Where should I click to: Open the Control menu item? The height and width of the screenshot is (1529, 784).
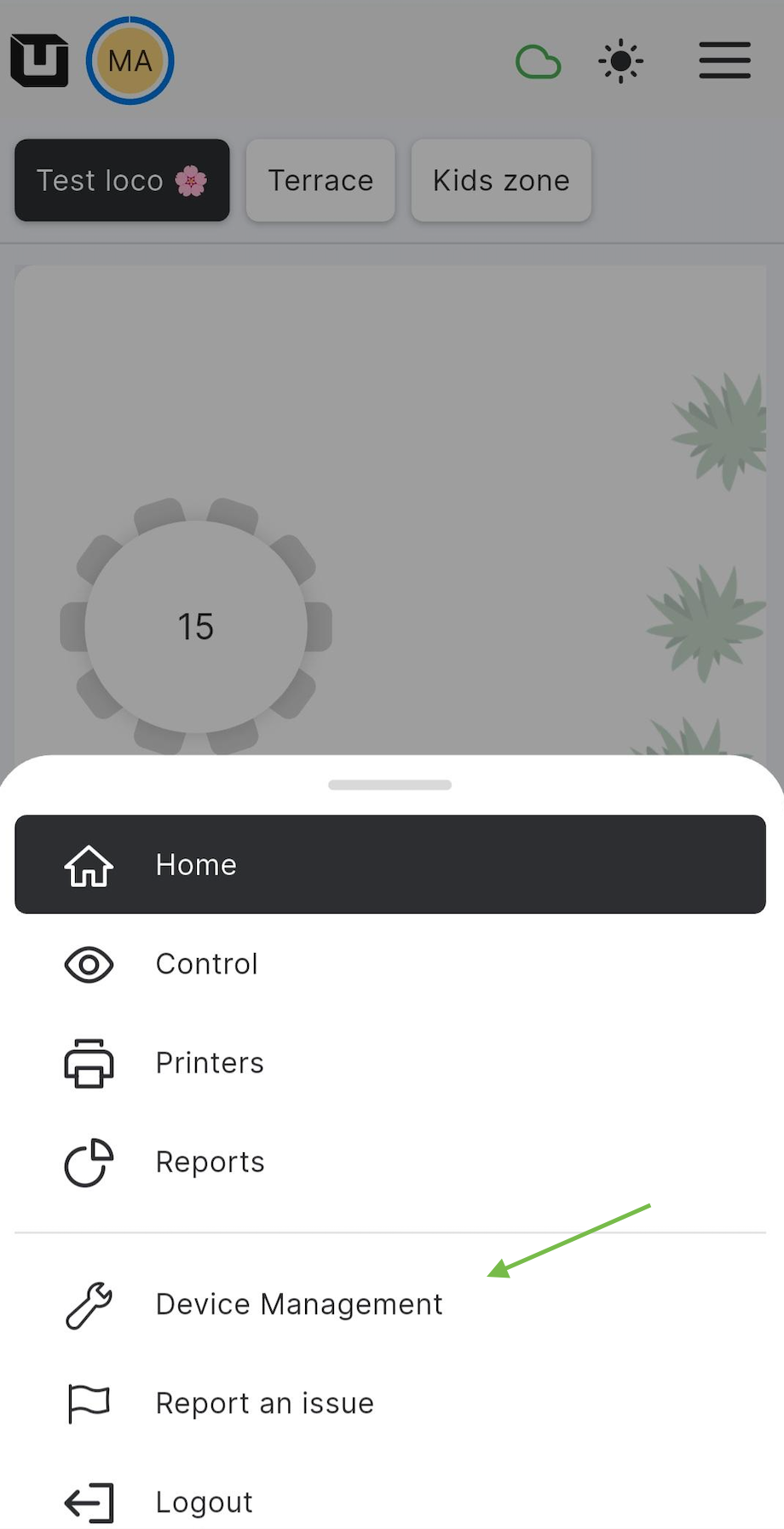pos(206,964)
